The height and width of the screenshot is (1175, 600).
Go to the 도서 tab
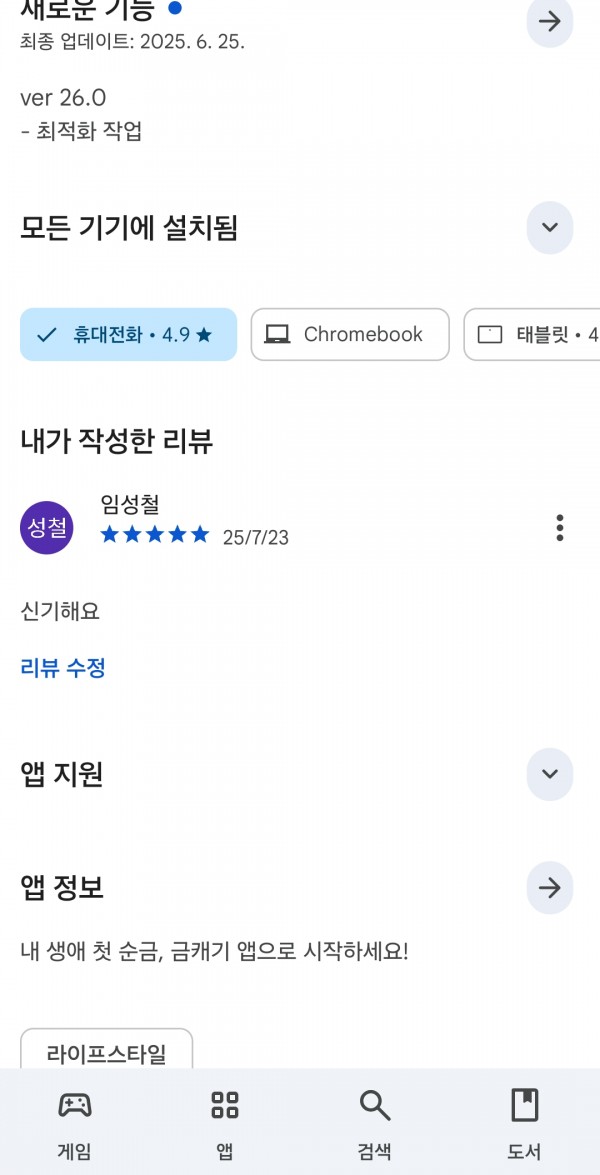click(x=524, y=1124)
